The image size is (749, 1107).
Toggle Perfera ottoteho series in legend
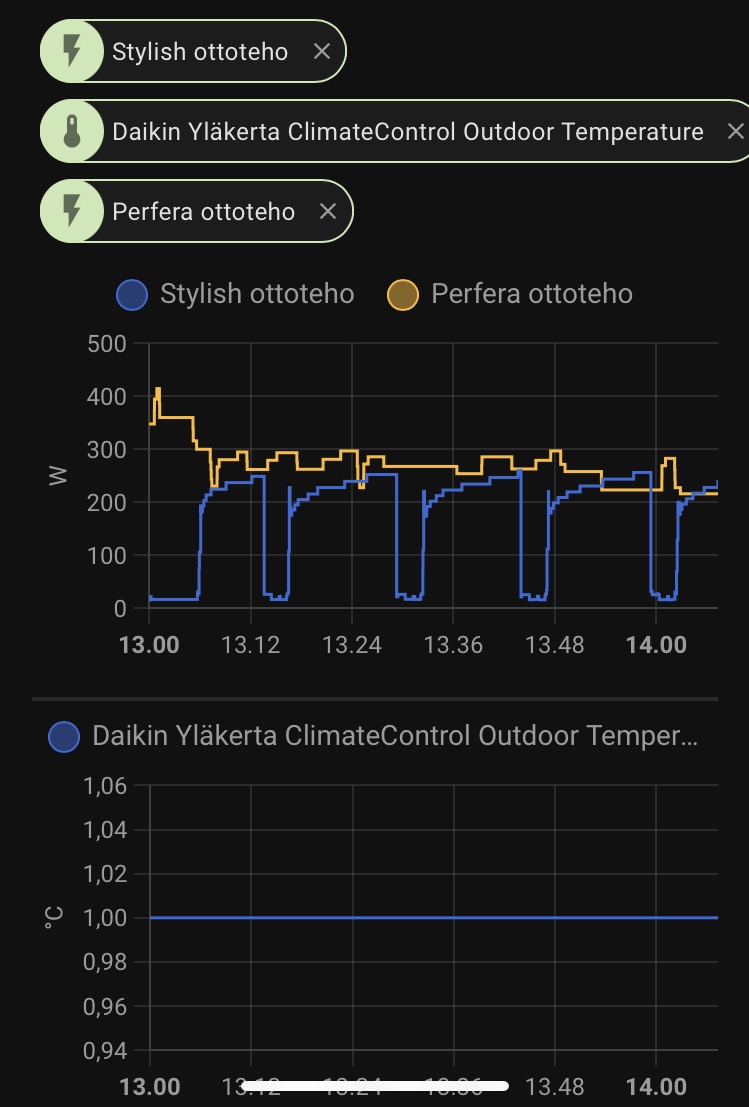[x=510, y=294]
